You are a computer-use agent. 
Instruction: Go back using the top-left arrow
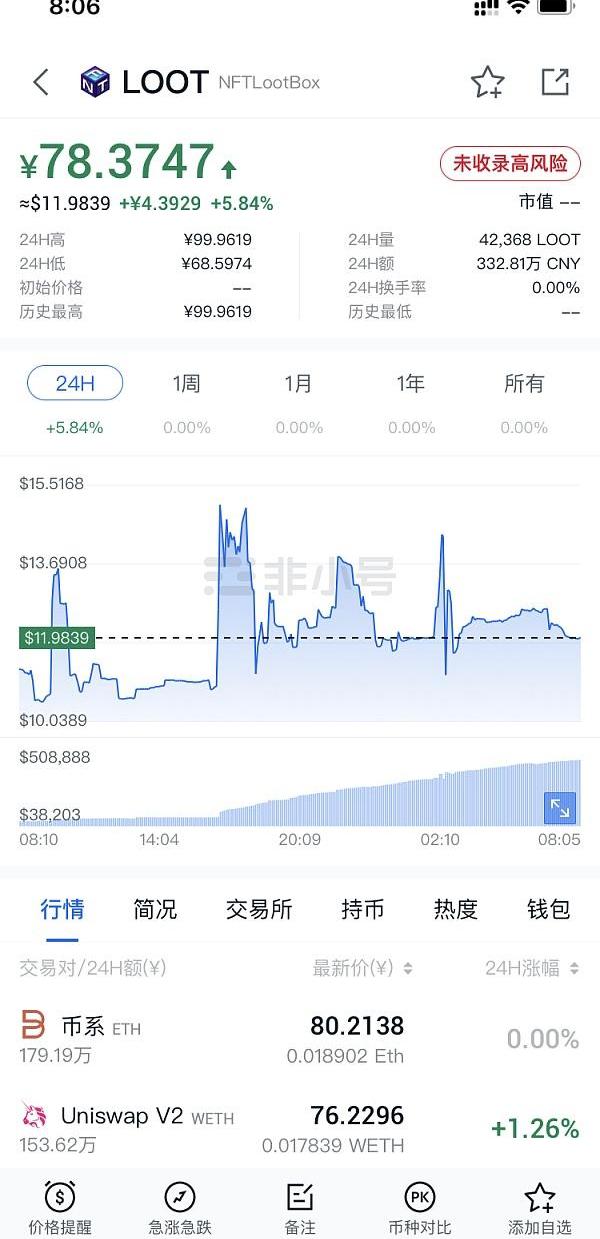click(x=40, y=82)
